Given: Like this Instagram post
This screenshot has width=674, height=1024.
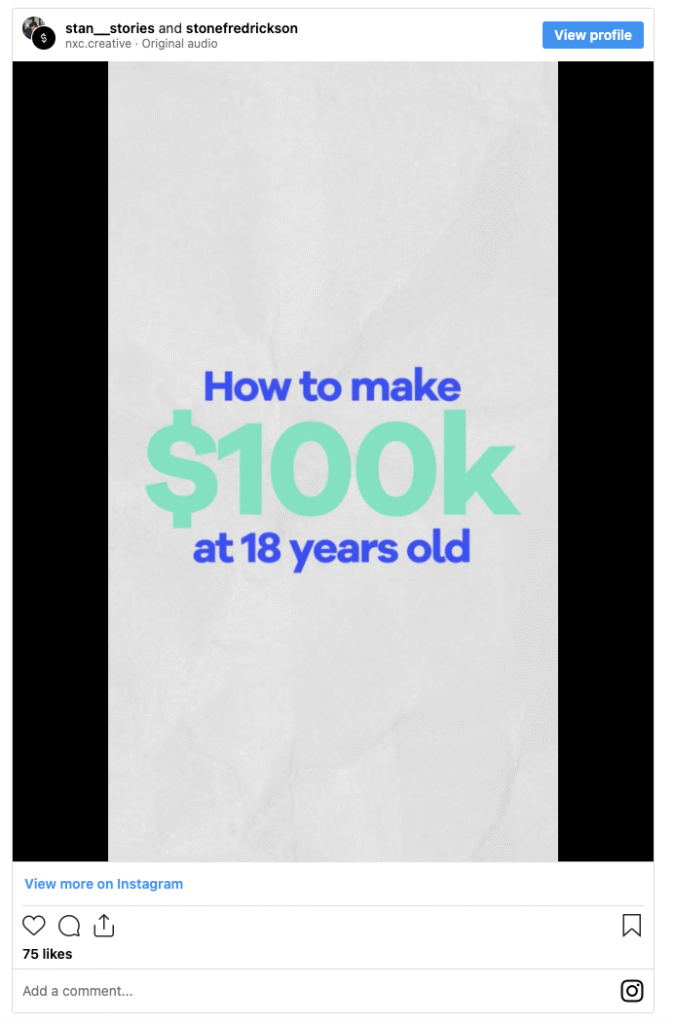Looking at the screenshot, I should 34,926.
